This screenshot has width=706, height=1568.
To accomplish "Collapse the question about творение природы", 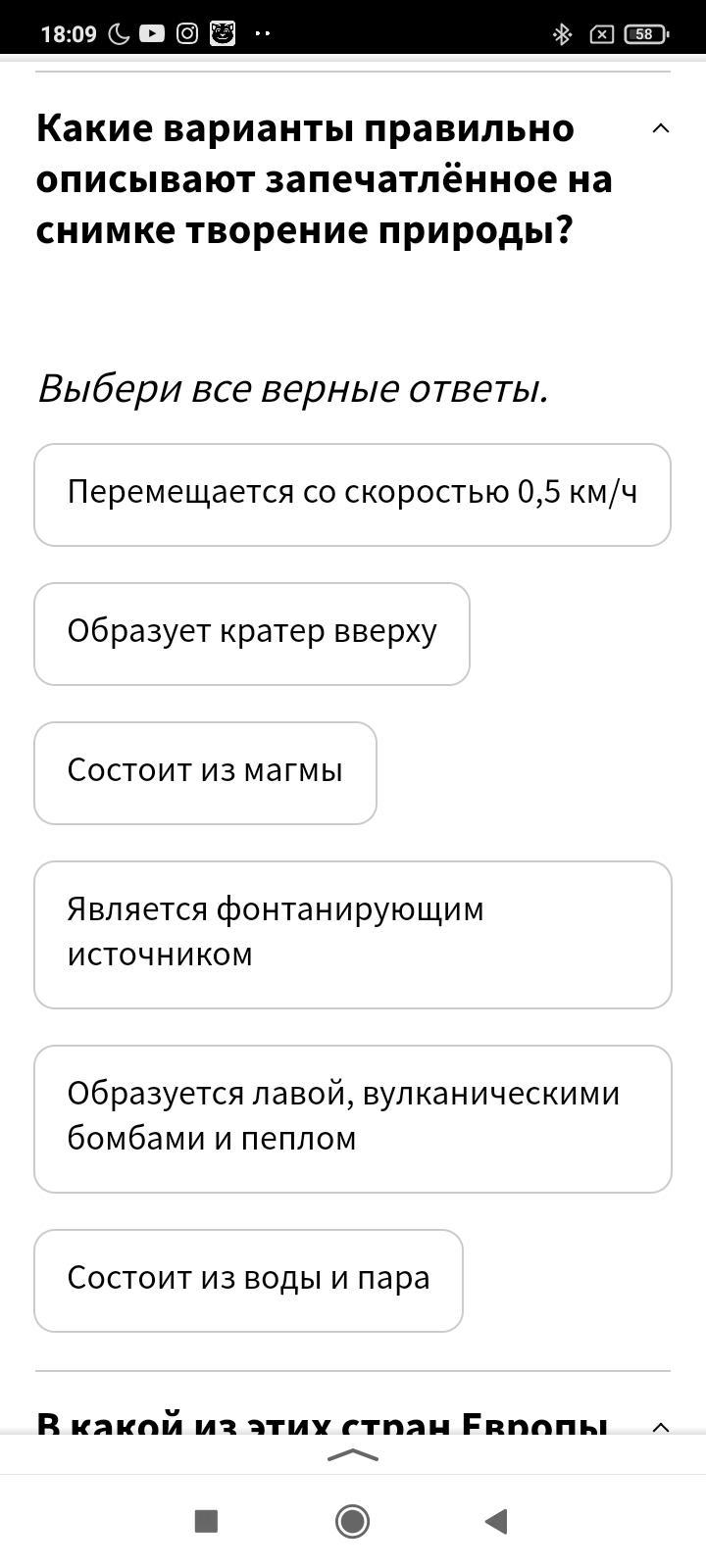I will tap(661, 128).
